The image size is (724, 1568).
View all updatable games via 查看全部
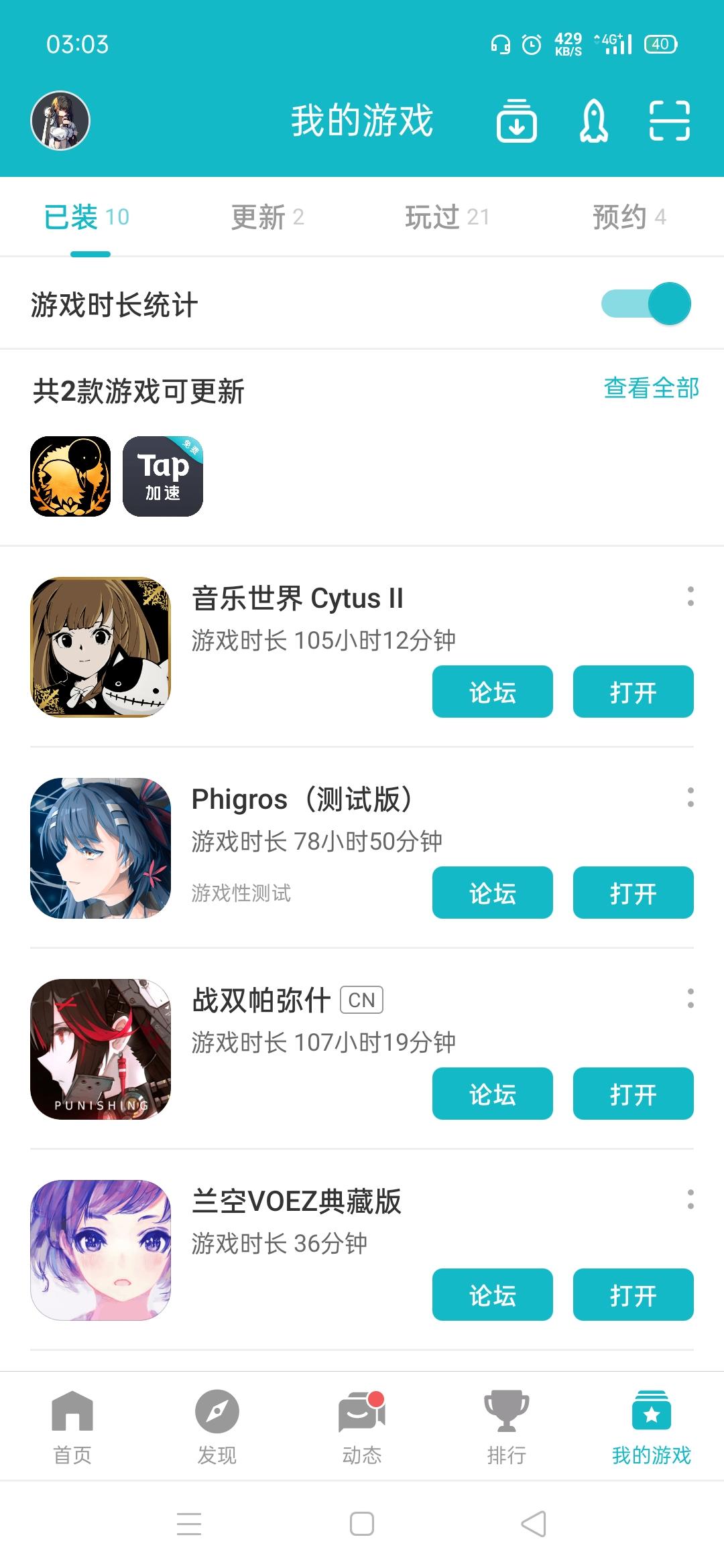pos(651,388)
